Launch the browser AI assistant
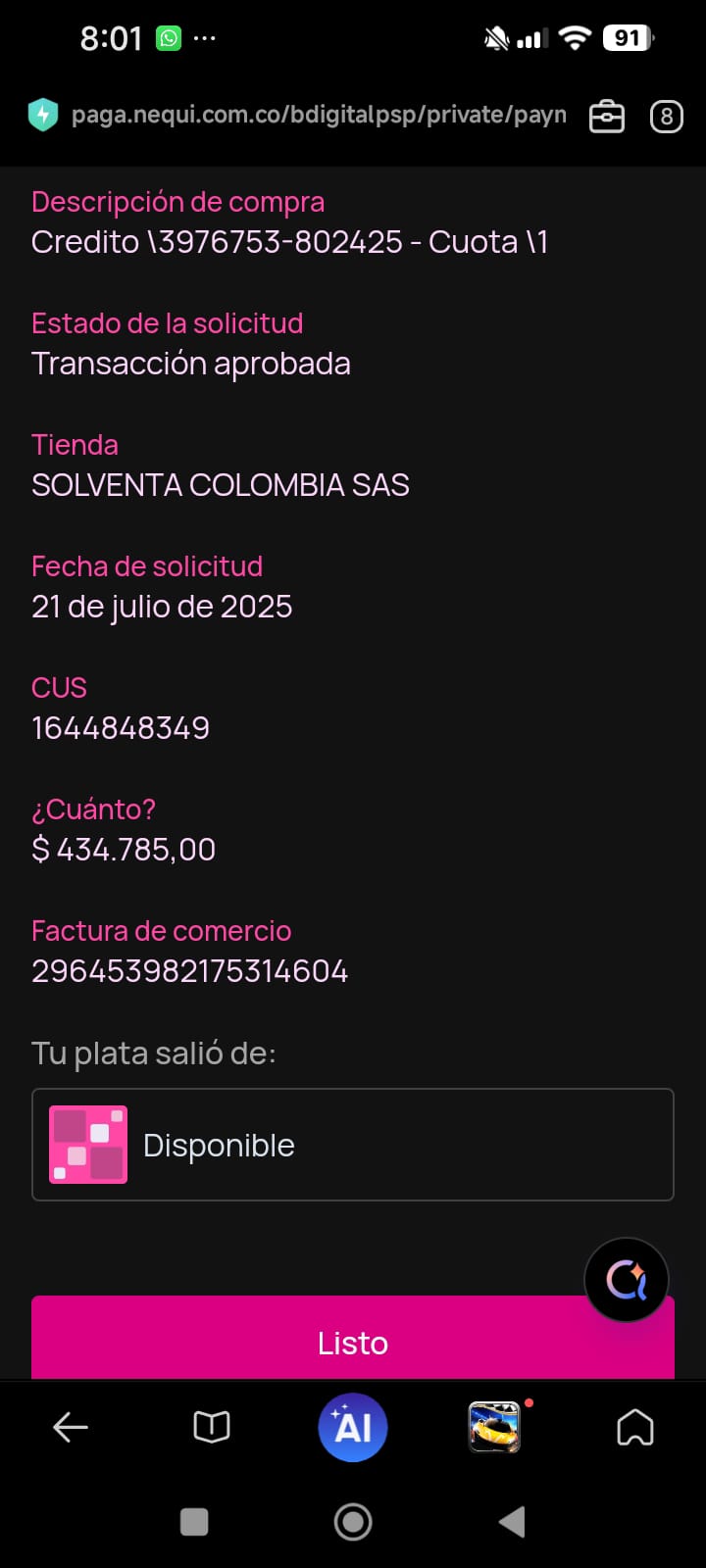 click(x=353, y=1428)
